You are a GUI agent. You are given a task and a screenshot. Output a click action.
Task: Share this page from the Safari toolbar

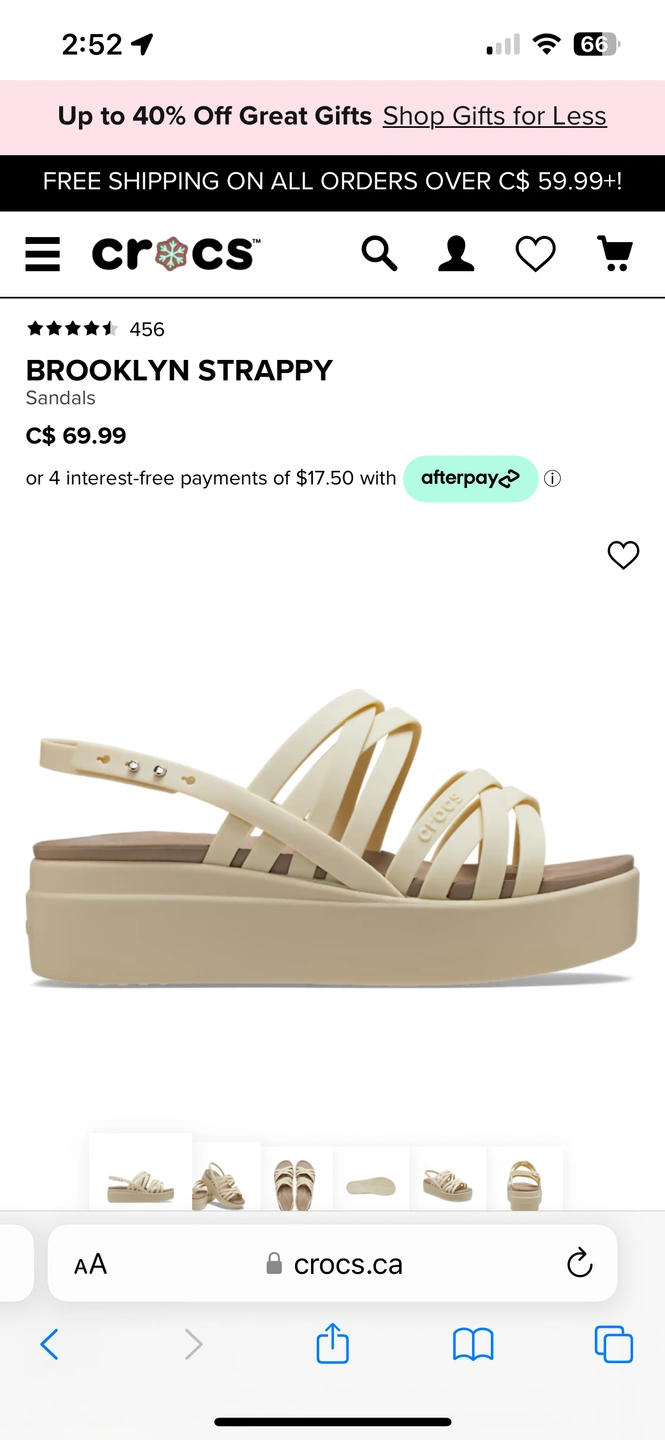point(333,1343)
